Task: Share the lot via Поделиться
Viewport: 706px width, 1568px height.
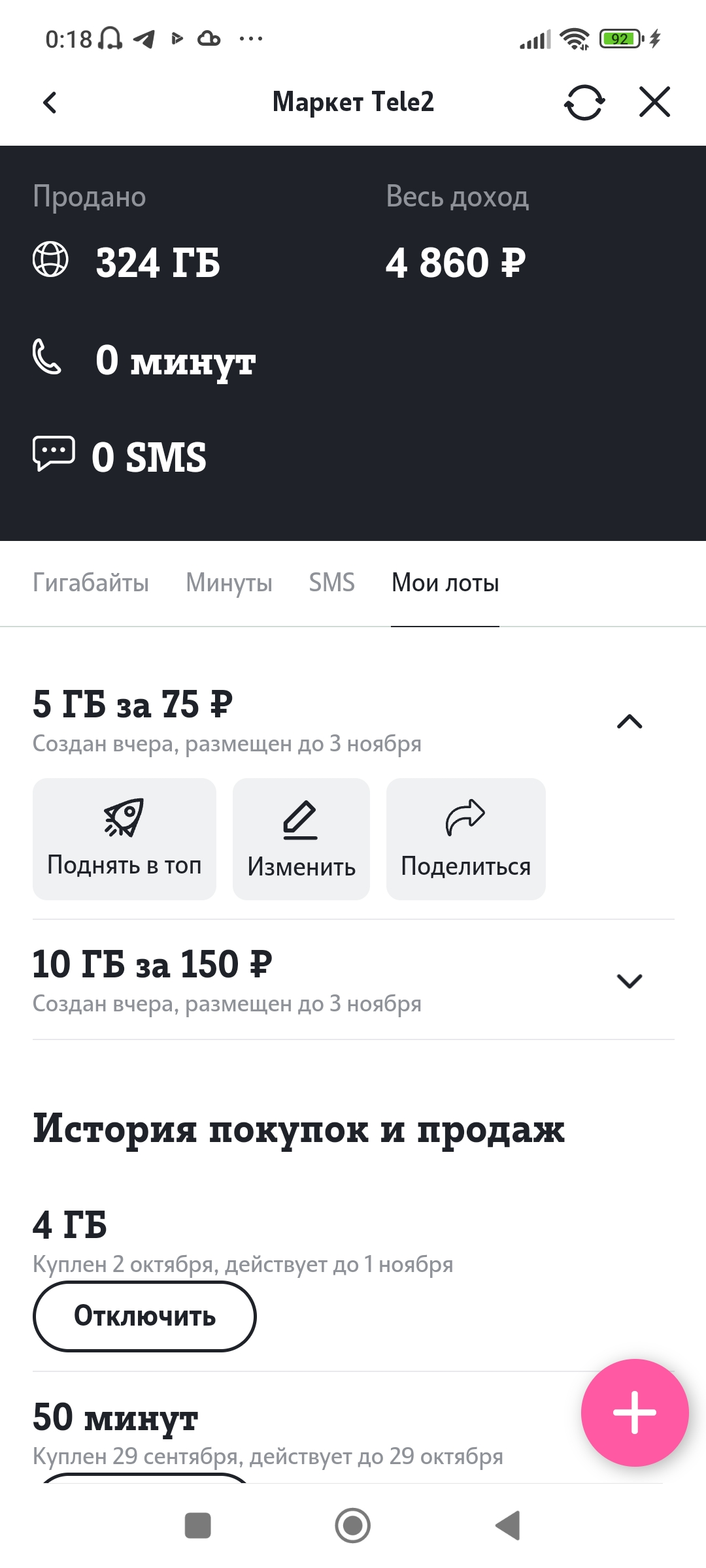Action: click(466, 839)
